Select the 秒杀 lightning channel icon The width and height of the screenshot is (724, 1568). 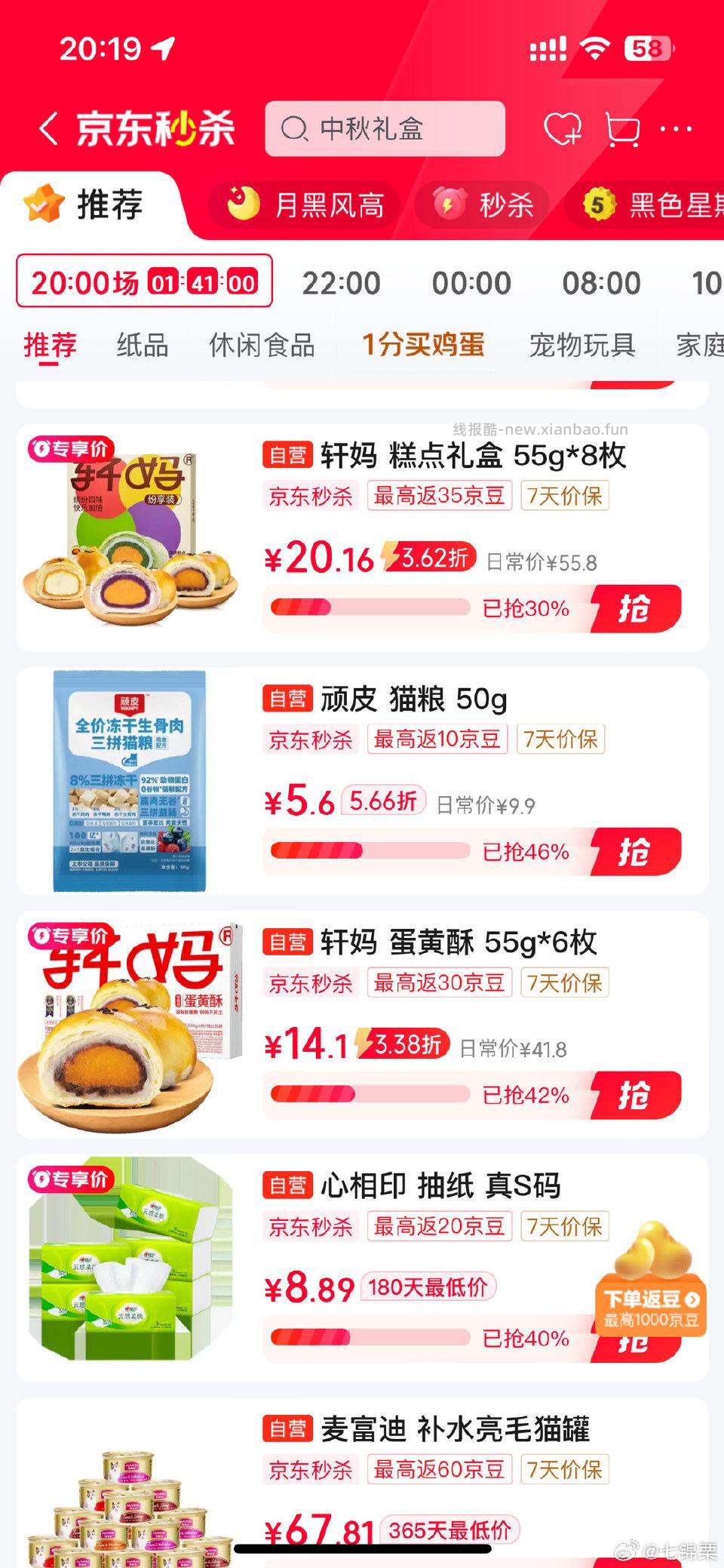point(449,204)
